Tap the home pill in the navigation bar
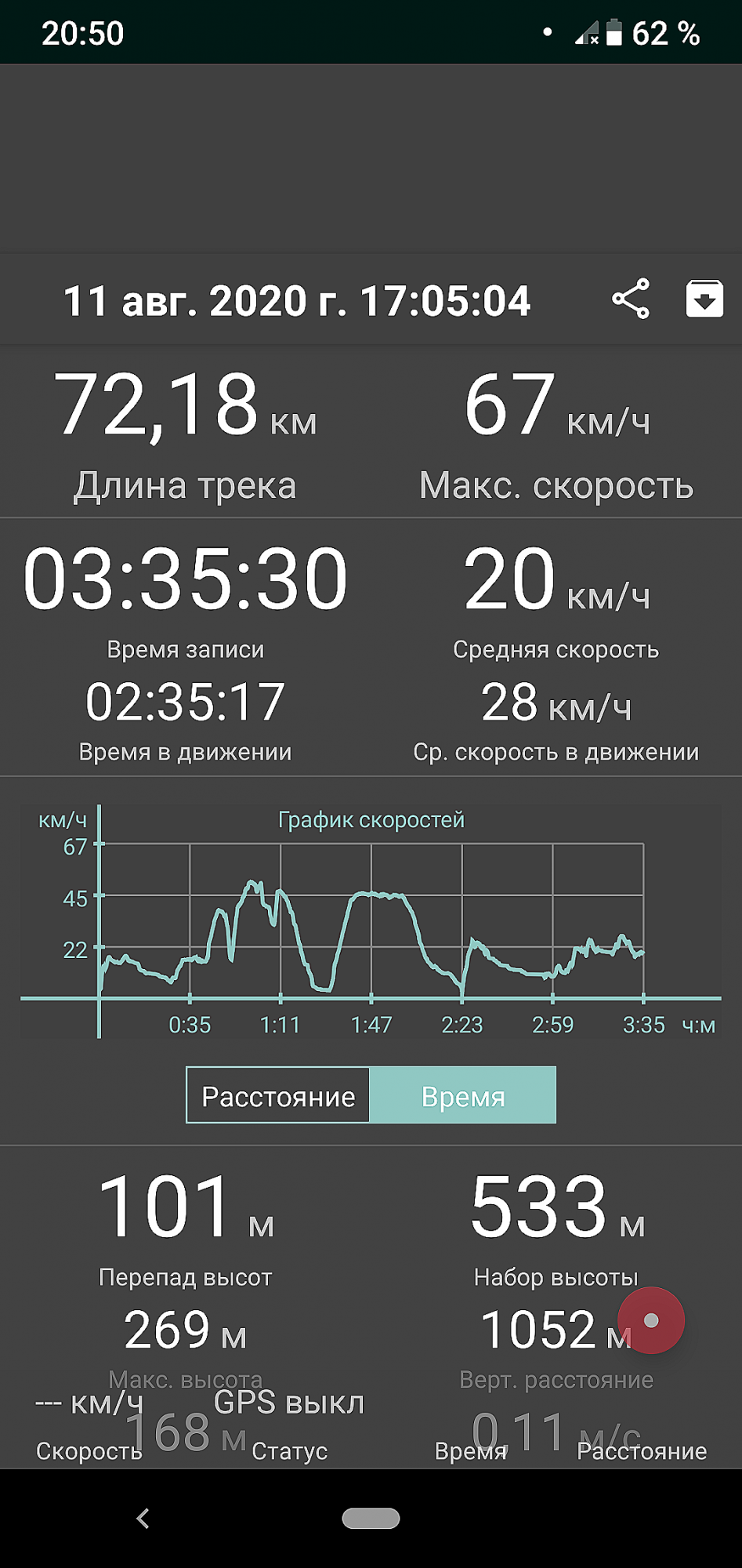This screenshot has height=1568, width=742. [x=371, y=1519]
